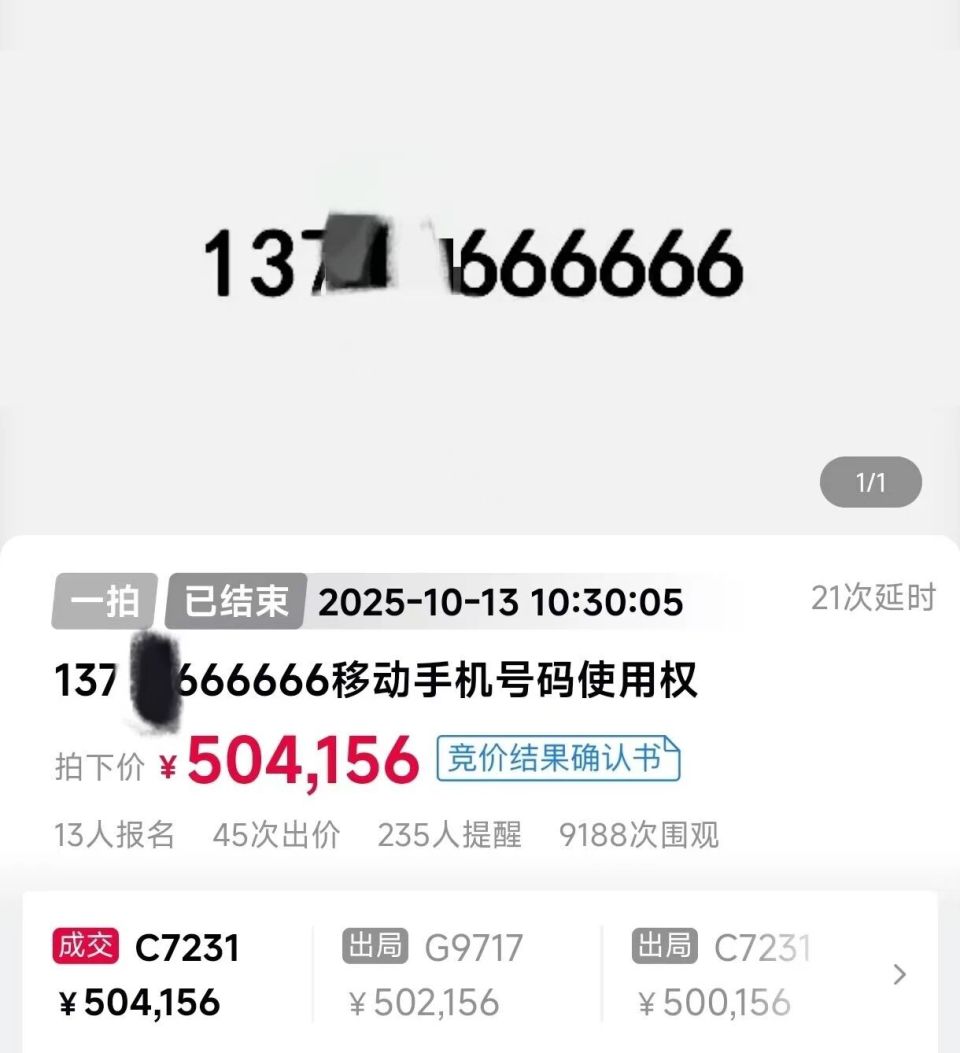Image resolution: width=960 pixels, height=1053 pixels.
Task: Click the 13人报名 registrants link
Action: click(x=116, y=834)
